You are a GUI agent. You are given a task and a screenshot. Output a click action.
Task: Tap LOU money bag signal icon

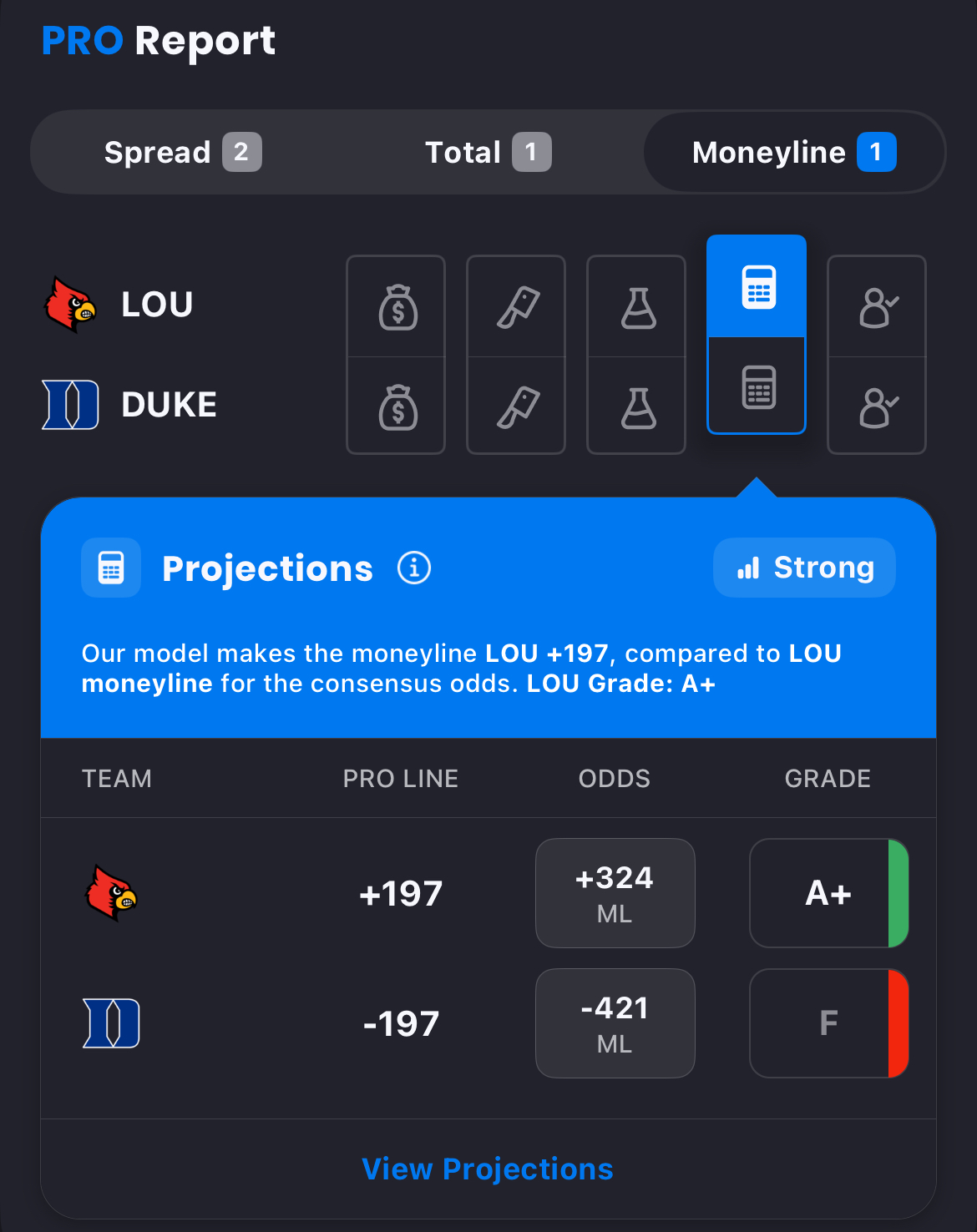click(397, 307)
